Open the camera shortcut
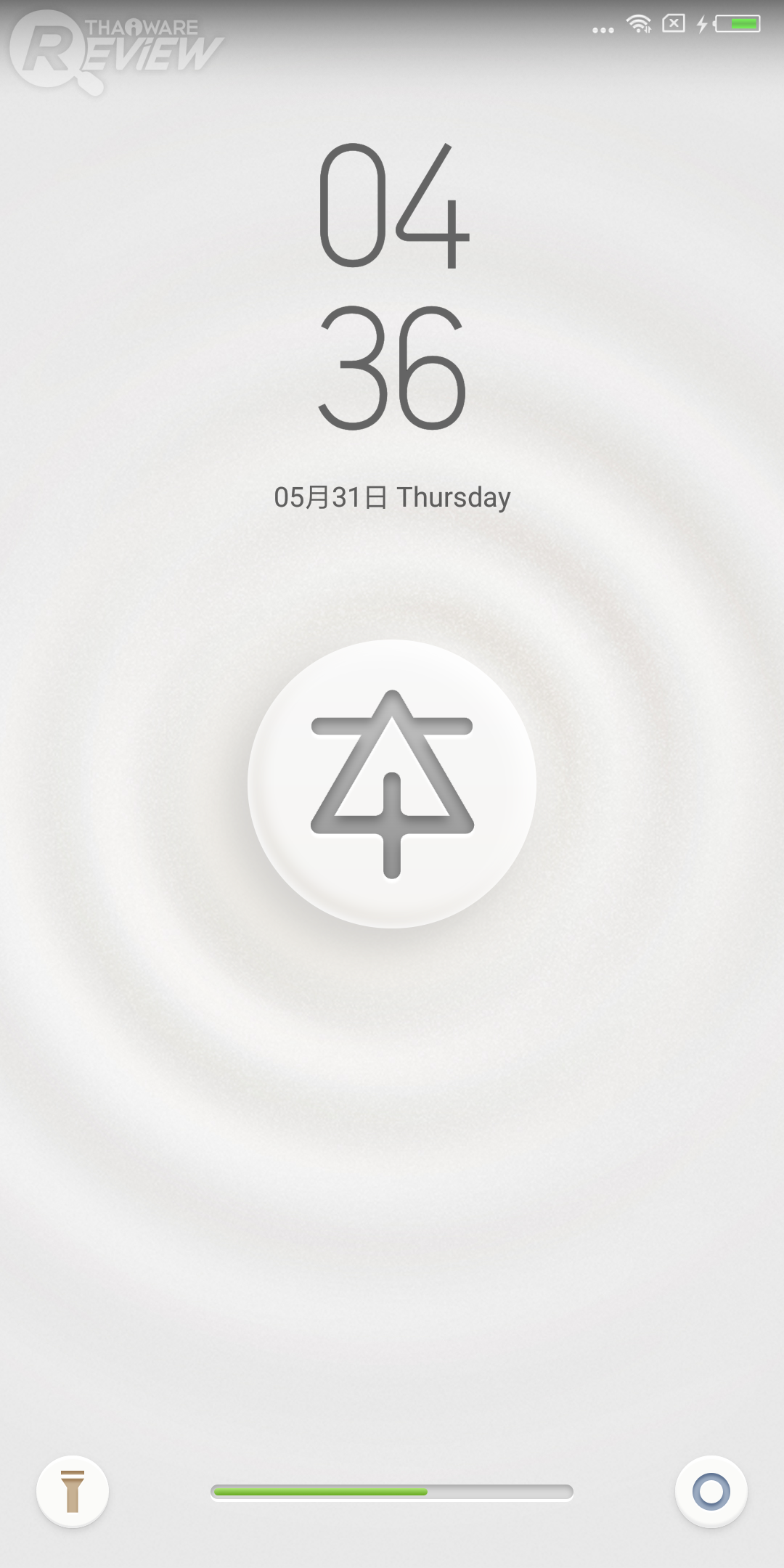The width and height of the screenshot is (784, 1568). (711, 1492)
